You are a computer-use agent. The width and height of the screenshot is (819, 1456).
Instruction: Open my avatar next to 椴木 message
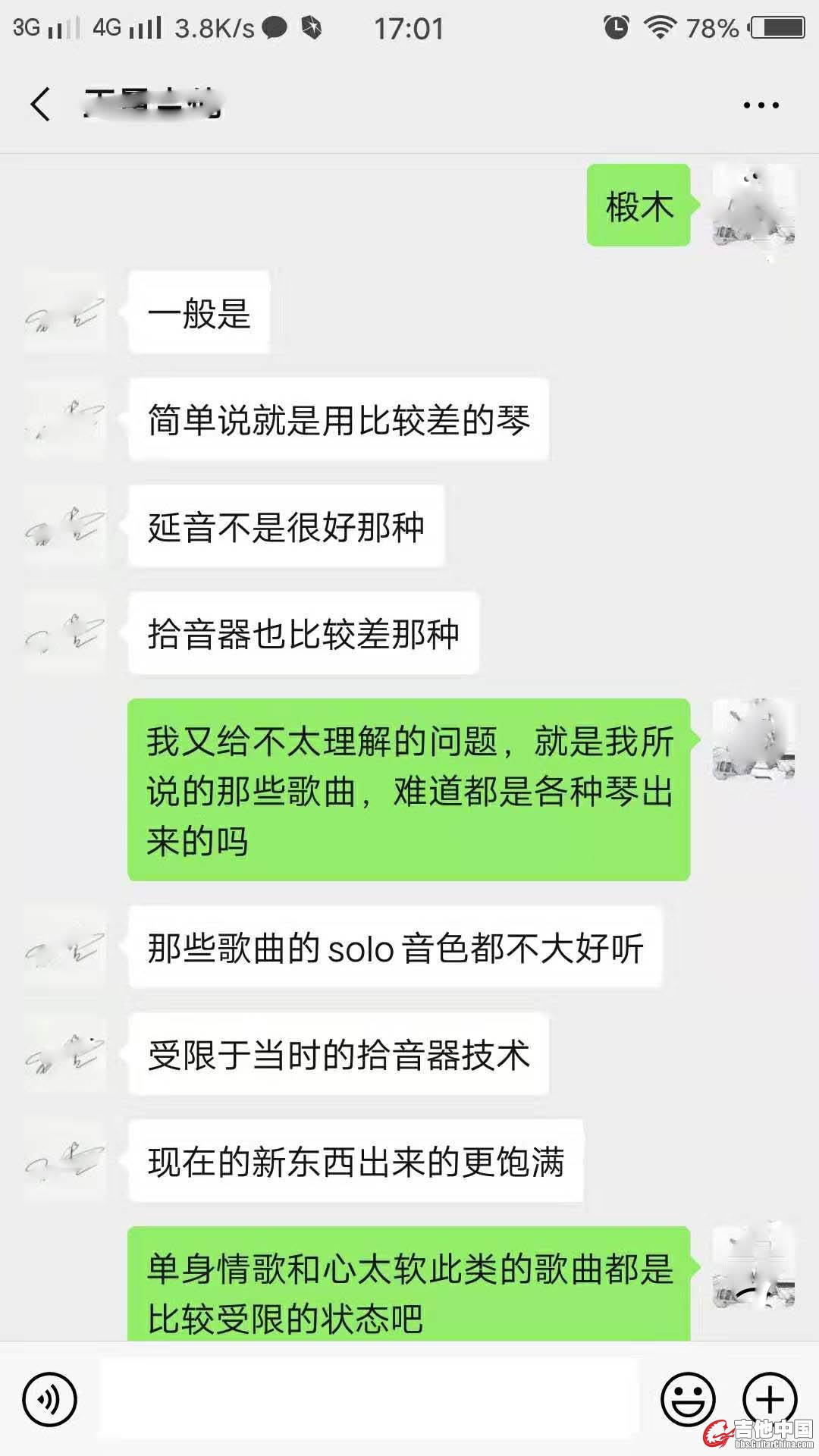[x=753, y=206]
